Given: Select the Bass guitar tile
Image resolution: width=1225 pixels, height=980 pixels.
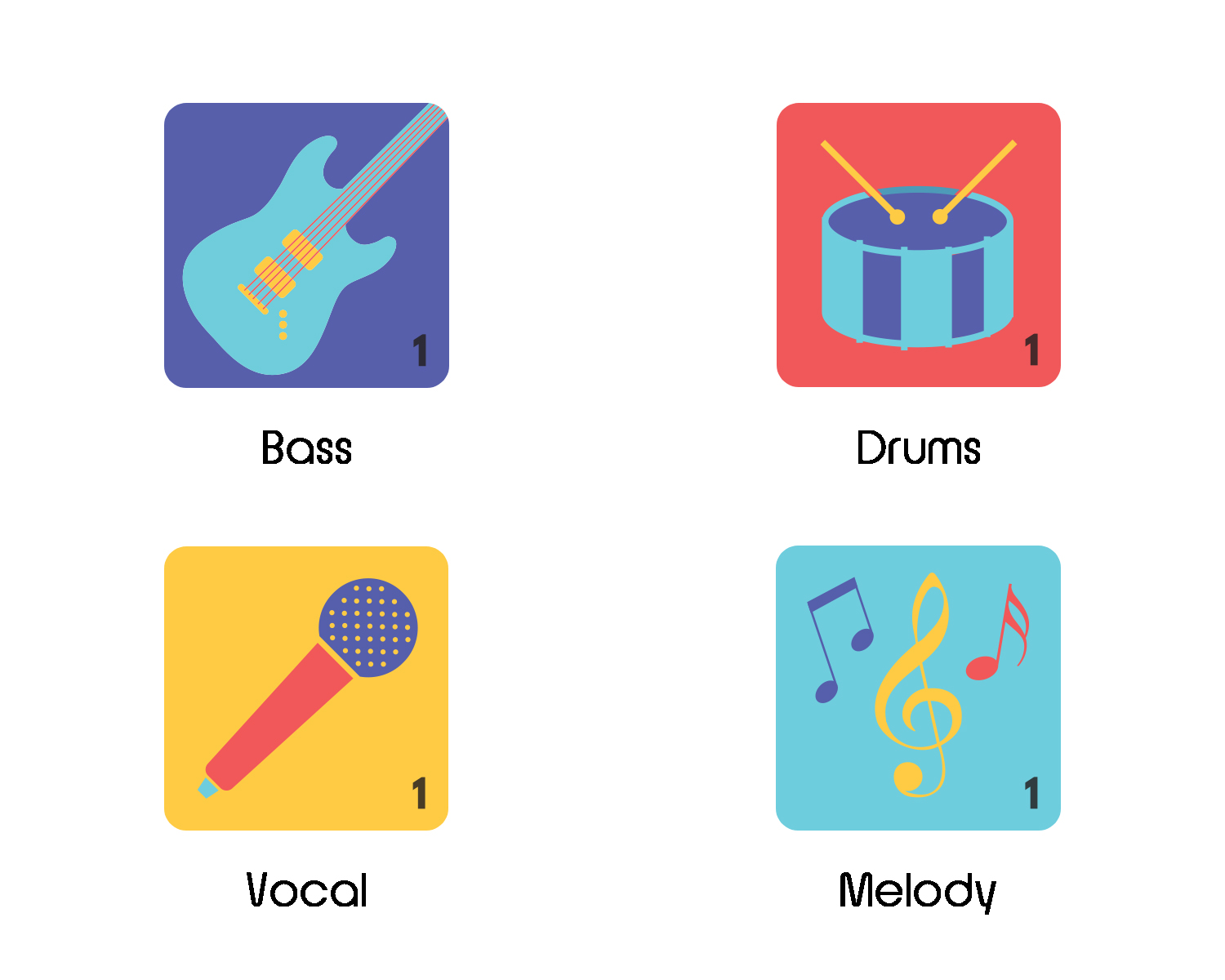Looking at the screenshot, I should (x=306, y=245).
